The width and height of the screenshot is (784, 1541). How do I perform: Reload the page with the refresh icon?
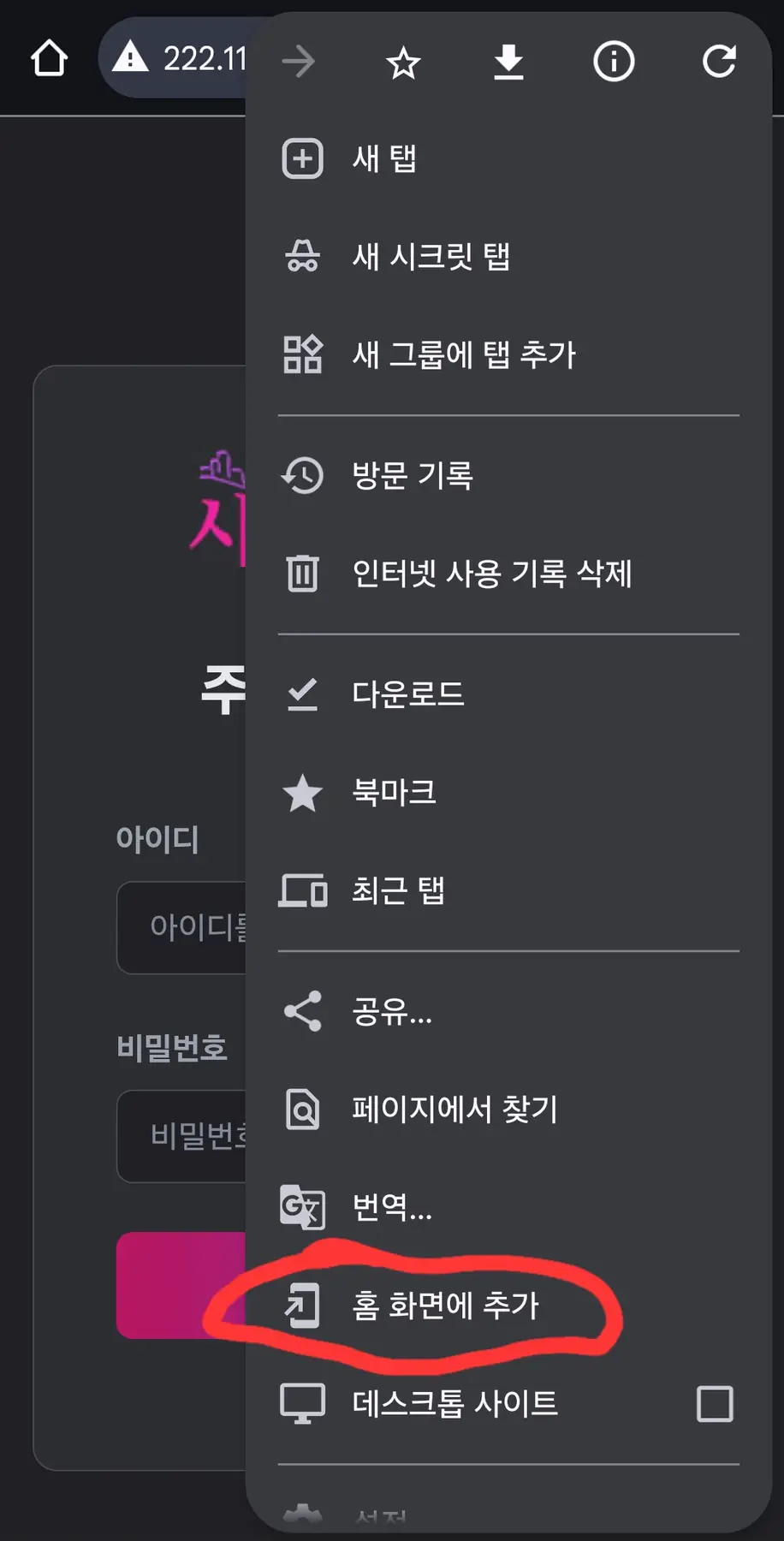(719, 62)
